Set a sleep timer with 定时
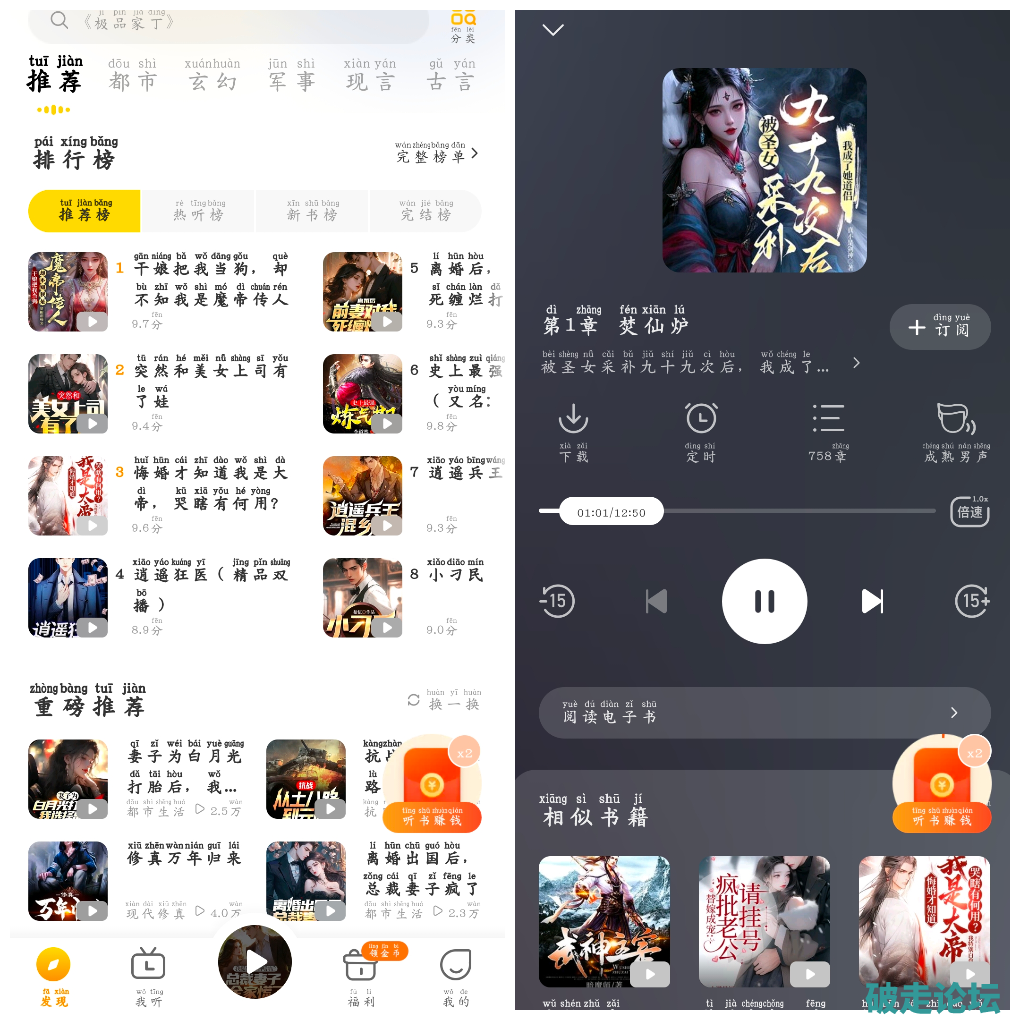The image size is (1020, 1020). (701, 431)
